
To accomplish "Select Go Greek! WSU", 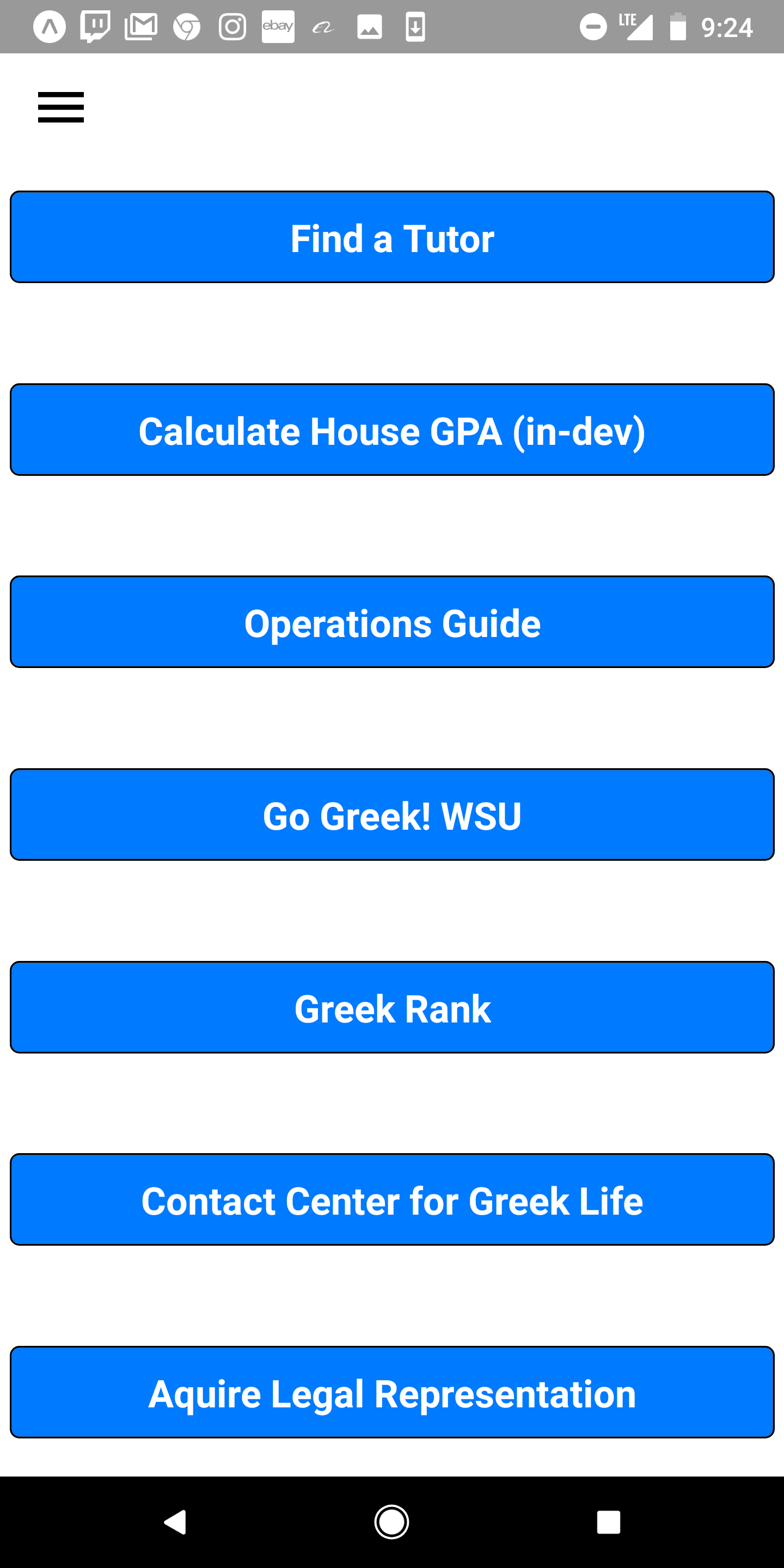I will click(x=392, y=814).
